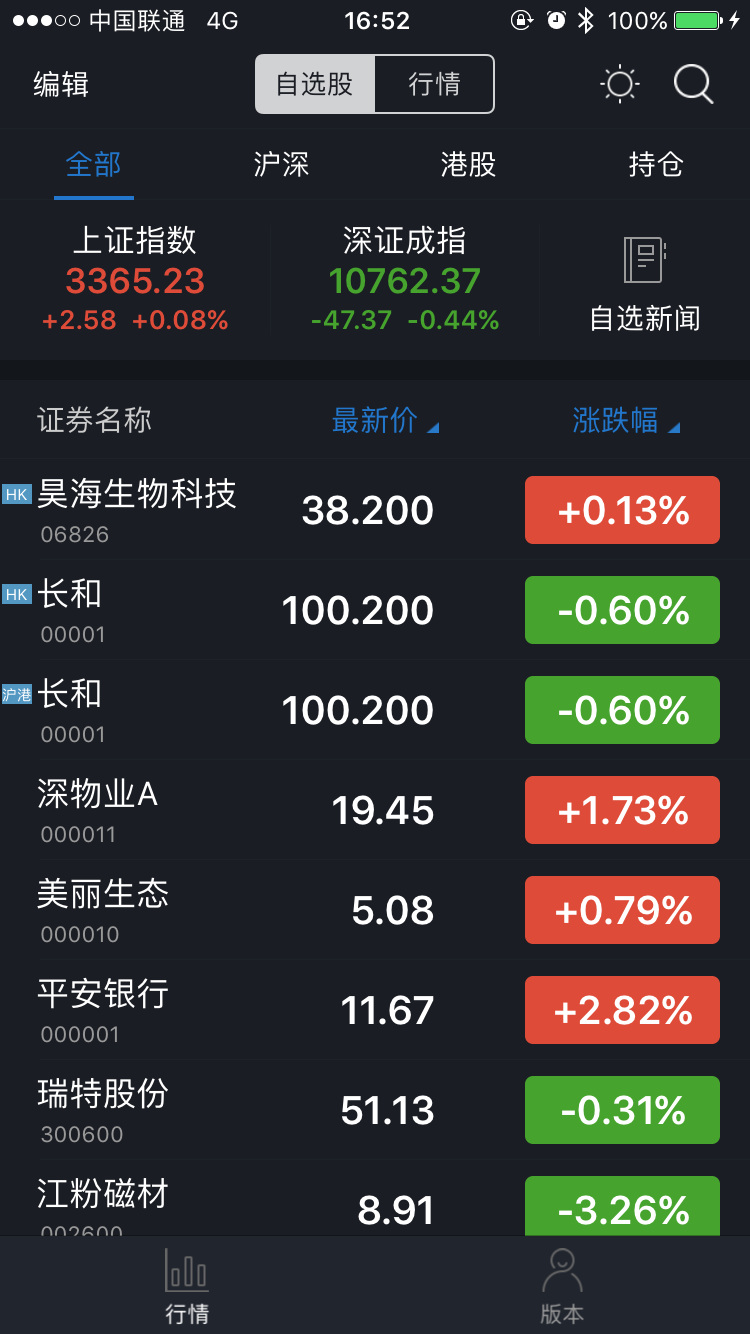
Task: Toggle the sun brightness theme icon
Action: coord(620,84)
